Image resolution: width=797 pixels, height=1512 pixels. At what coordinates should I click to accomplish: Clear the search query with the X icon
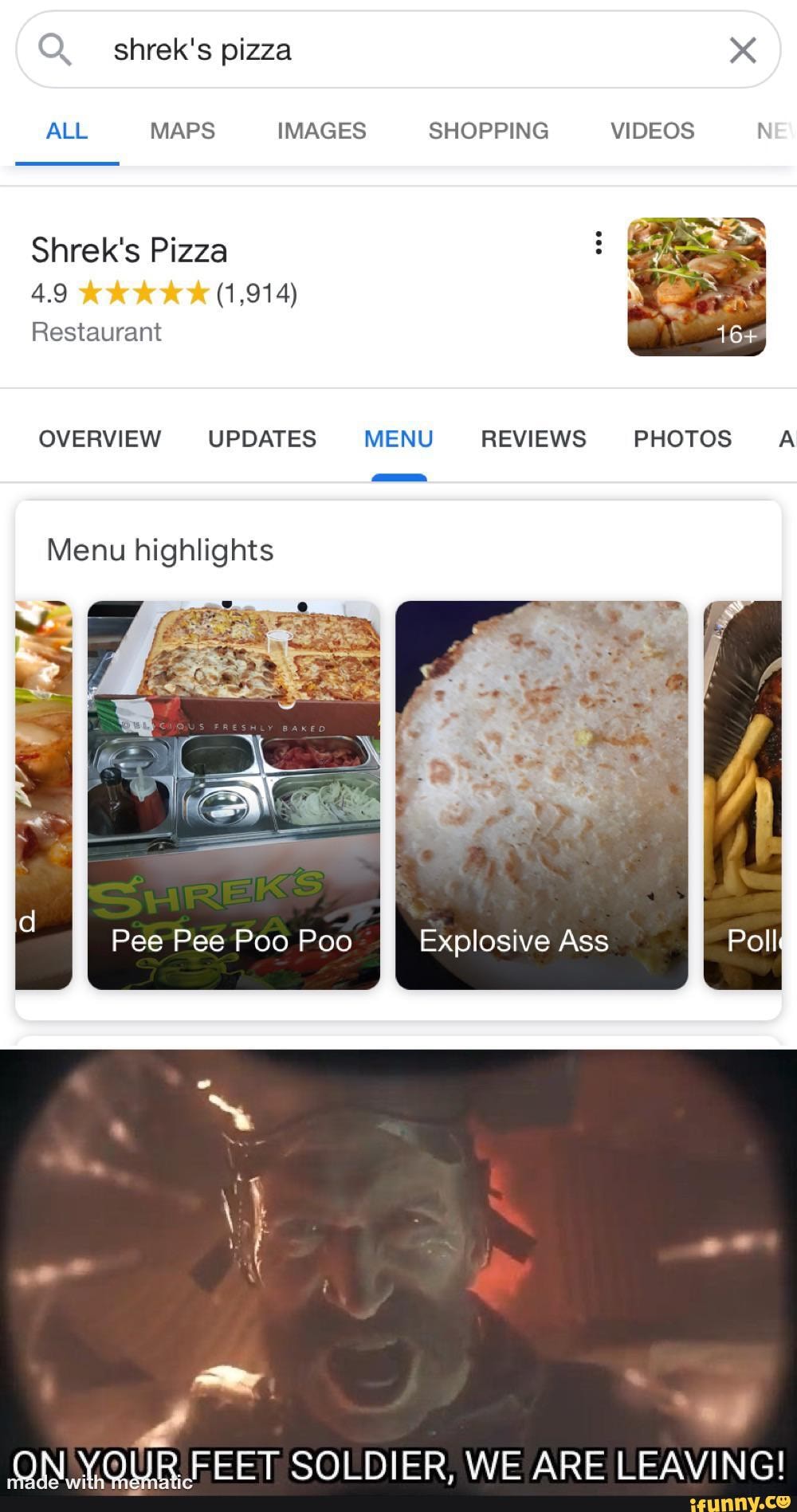click(x=743, y=49)
